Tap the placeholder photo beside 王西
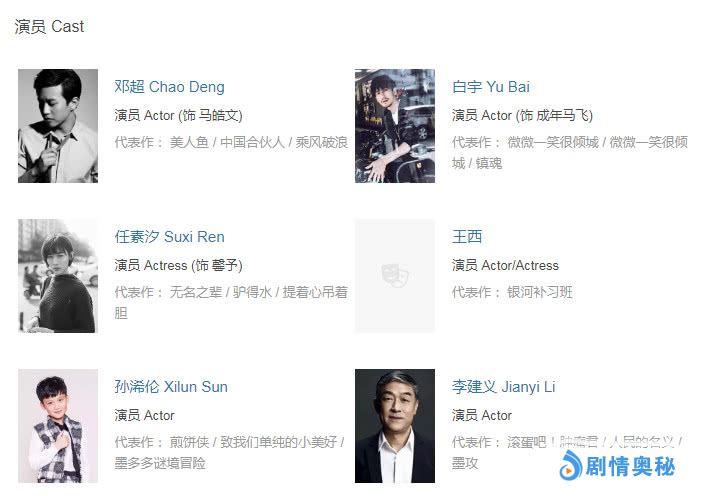The width and height of the screenshot is (703, 496). (395, 276)
